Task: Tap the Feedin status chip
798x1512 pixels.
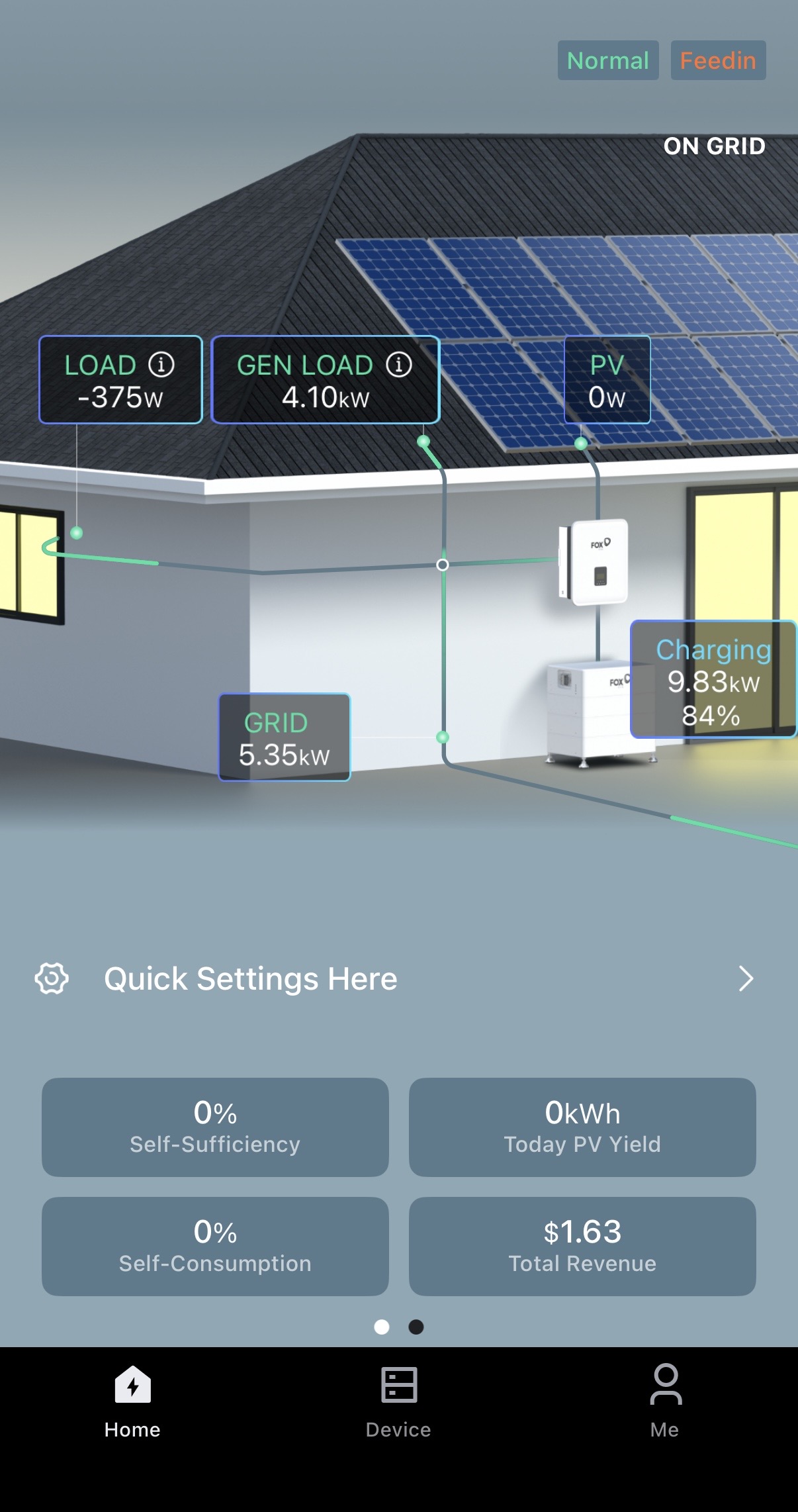Action: [x=718, y=60]
